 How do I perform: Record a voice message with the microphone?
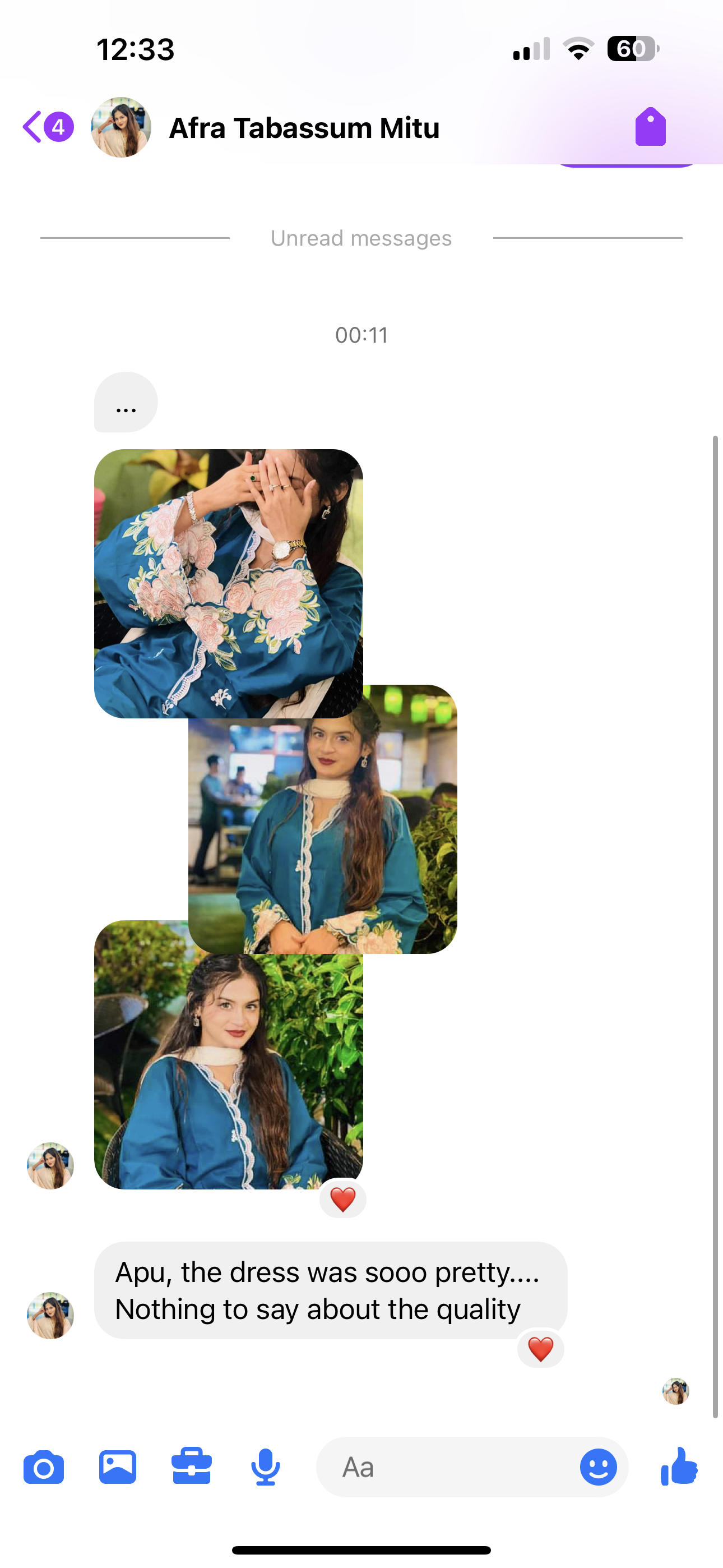(x=265, y=1468)
